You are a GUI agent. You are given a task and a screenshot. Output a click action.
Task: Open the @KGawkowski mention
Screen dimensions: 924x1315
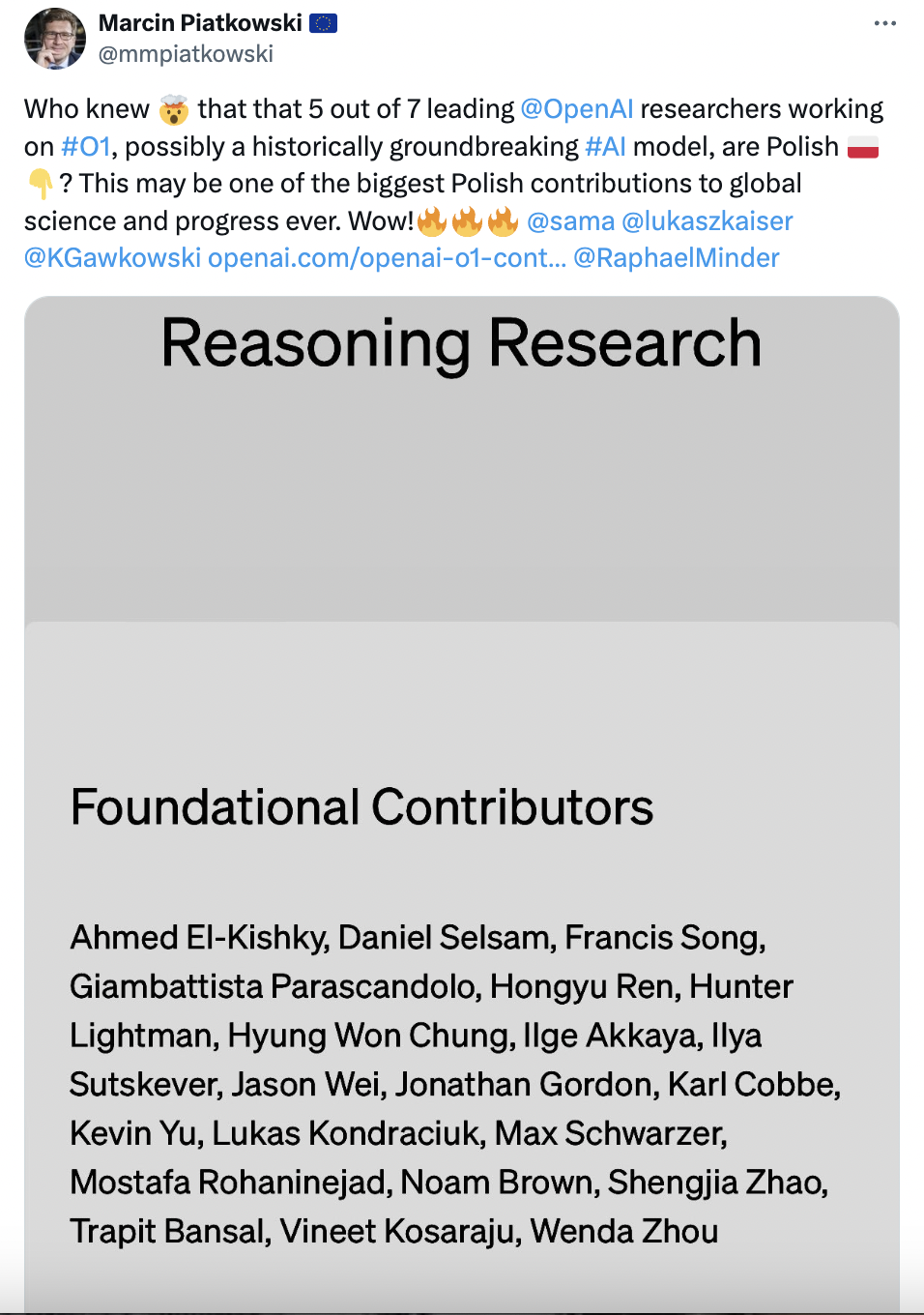112,258
